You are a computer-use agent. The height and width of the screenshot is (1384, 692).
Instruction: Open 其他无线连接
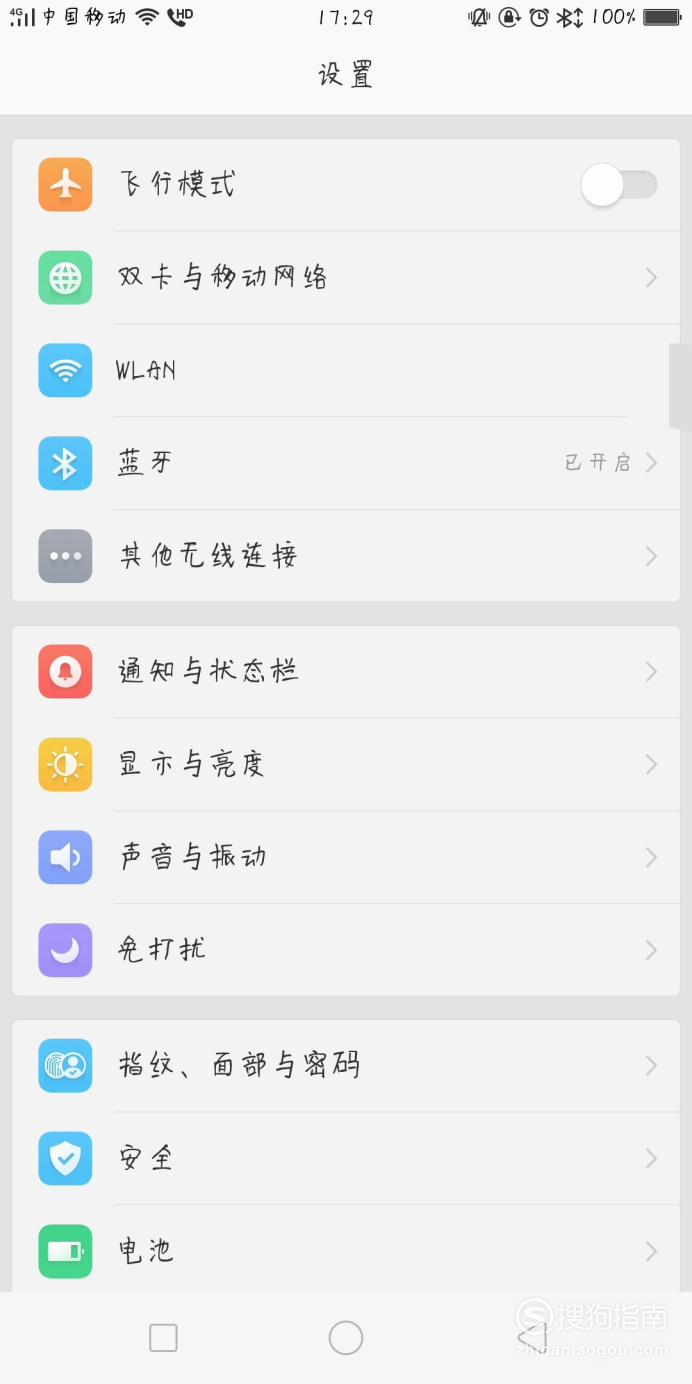346,556
